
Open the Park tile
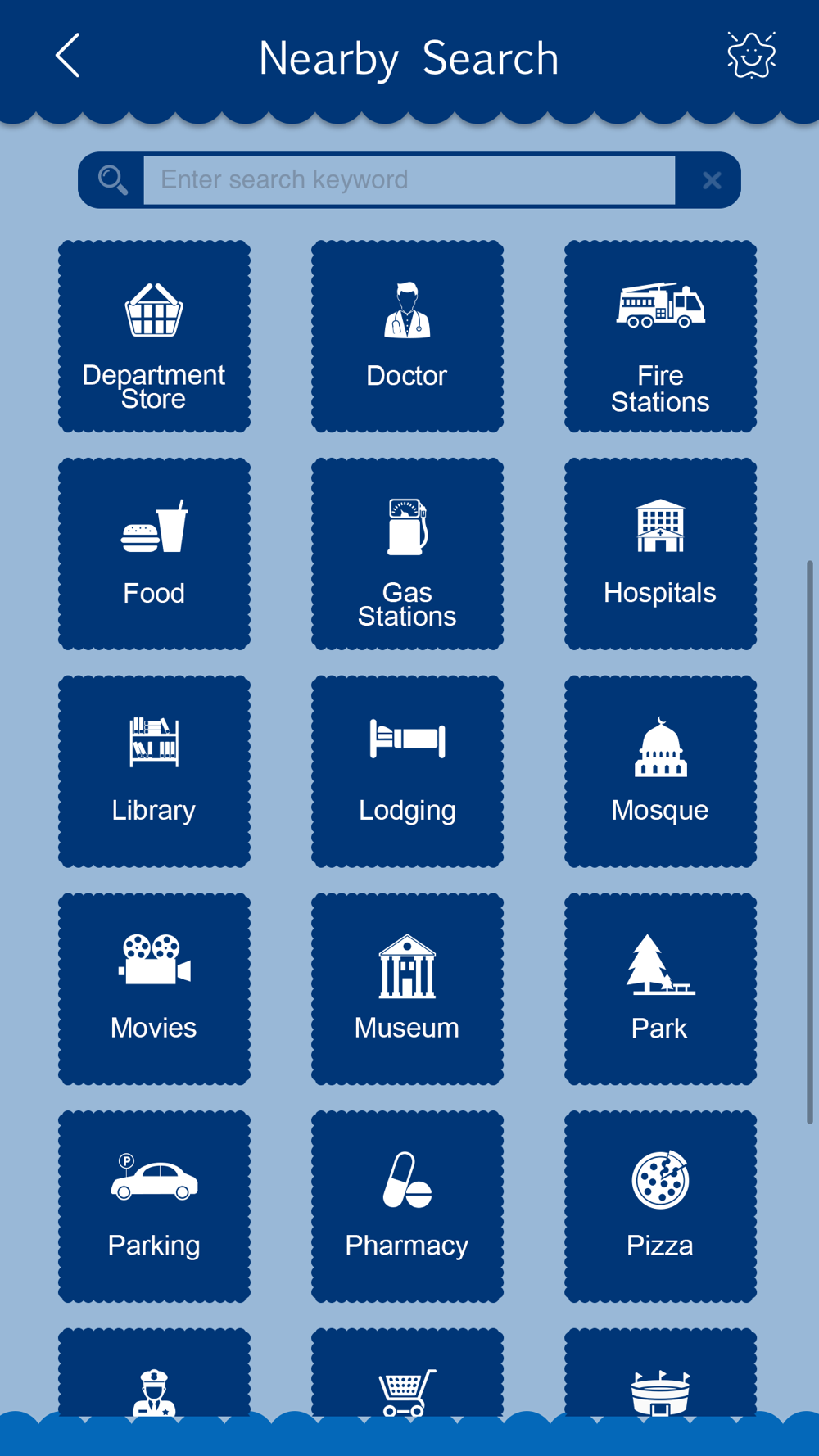pos(660,988)
